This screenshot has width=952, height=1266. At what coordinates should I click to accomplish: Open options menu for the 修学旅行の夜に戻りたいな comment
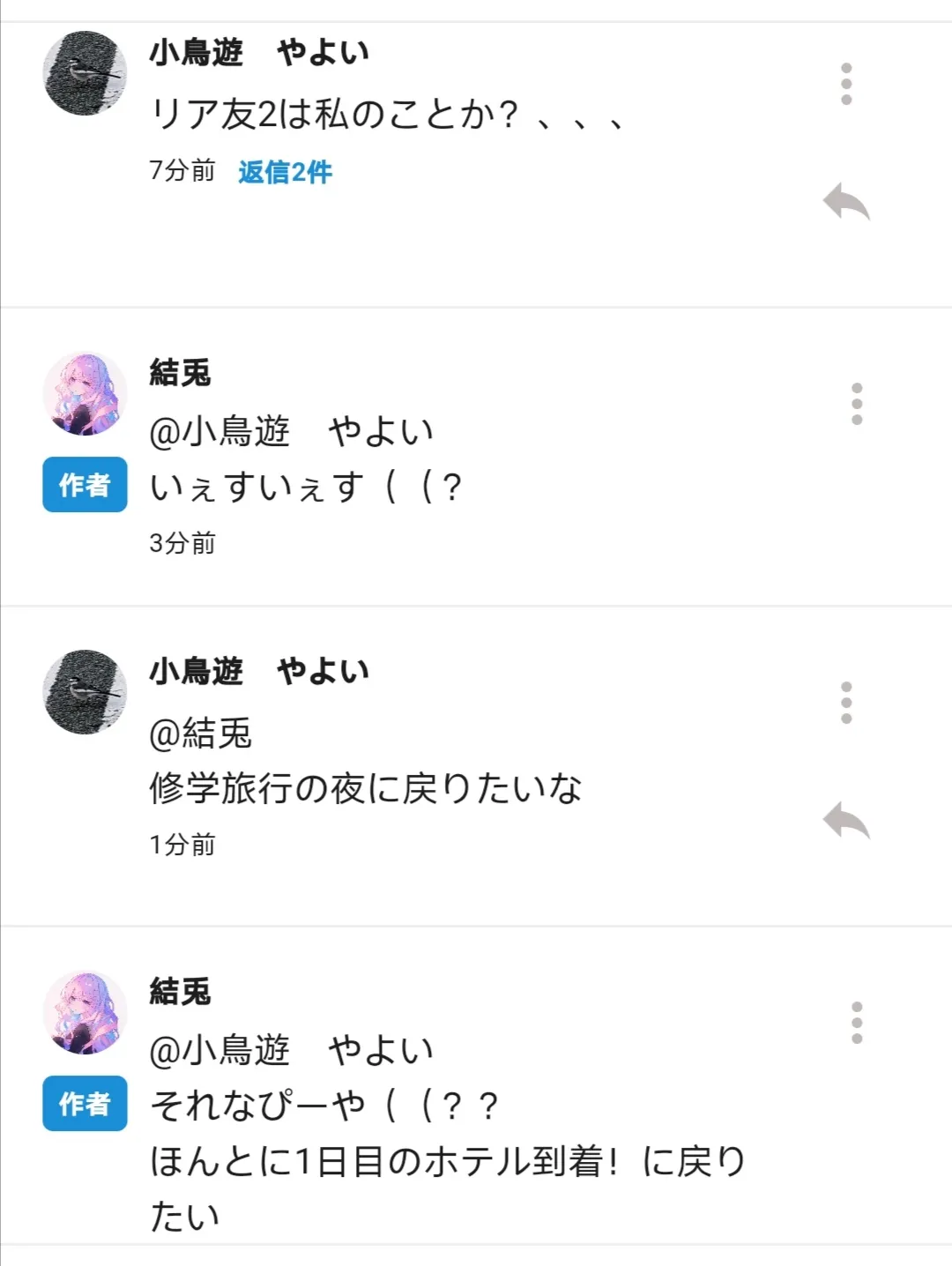pos(846,703)
